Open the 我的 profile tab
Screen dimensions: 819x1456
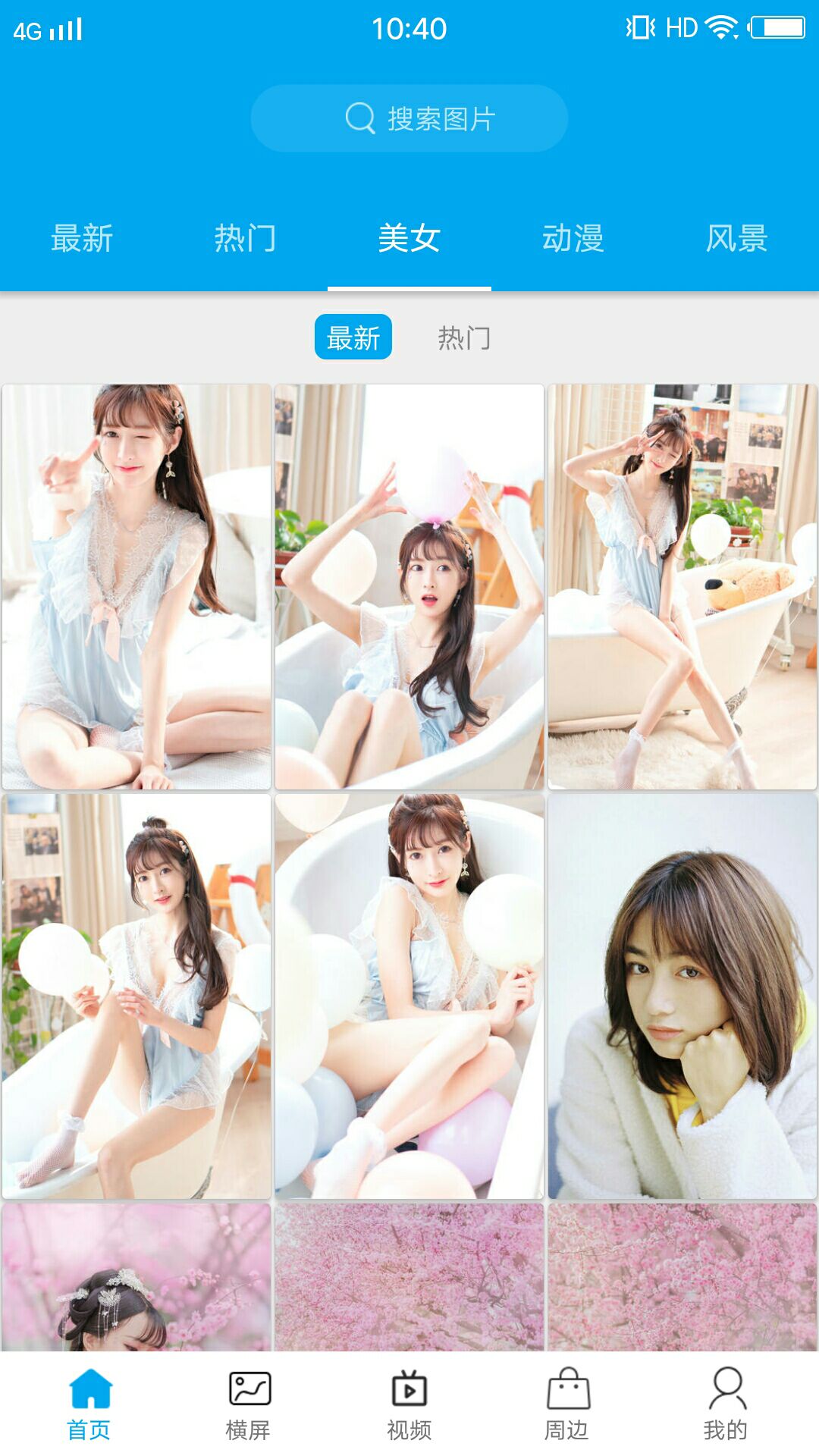coord(726,1404)
